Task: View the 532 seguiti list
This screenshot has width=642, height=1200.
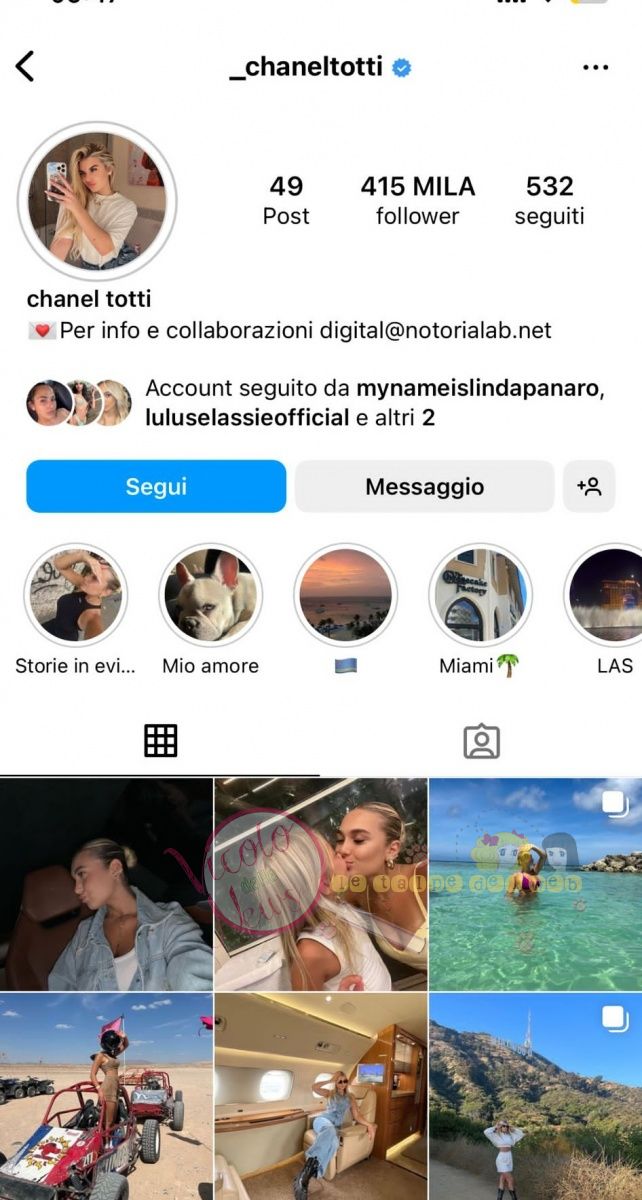Action: (x=549, y=200)
